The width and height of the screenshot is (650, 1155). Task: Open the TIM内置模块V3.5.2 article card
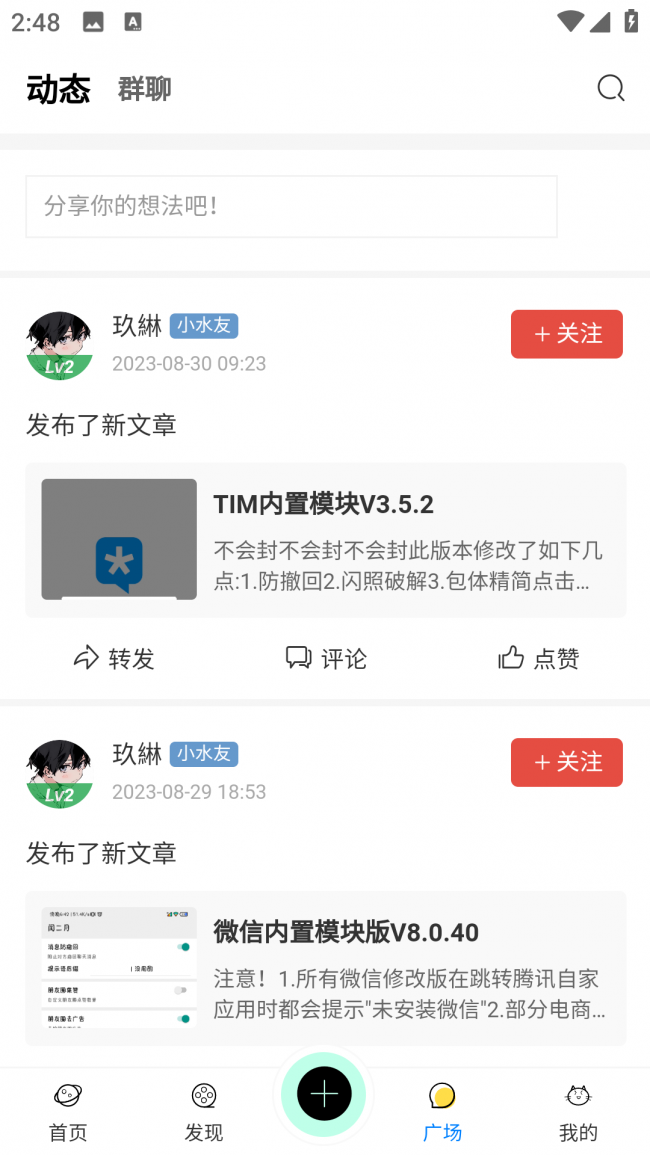(x=326, y=540)
